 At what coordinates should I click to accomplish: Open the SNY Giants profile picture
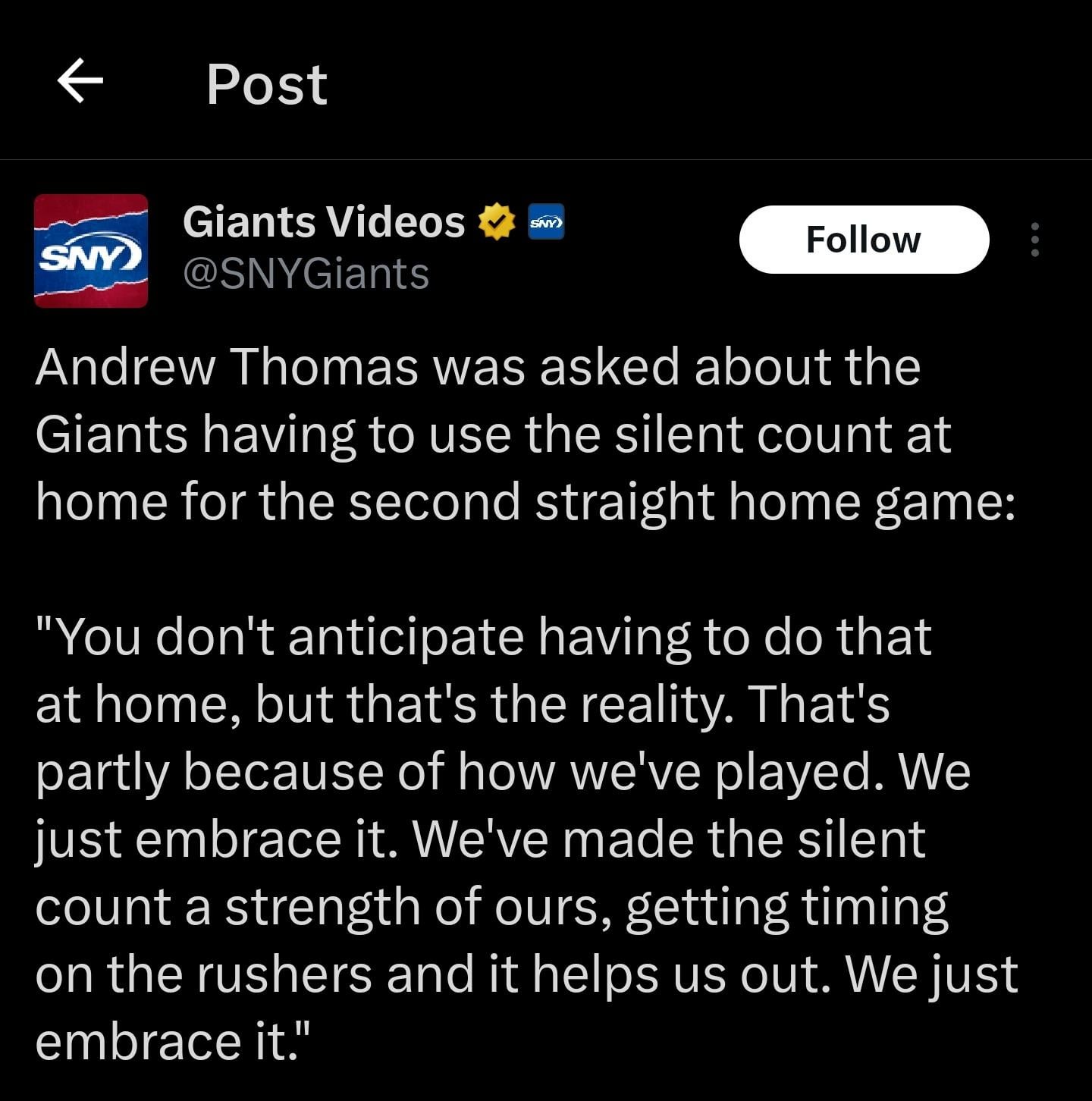(x=91, y=251)
